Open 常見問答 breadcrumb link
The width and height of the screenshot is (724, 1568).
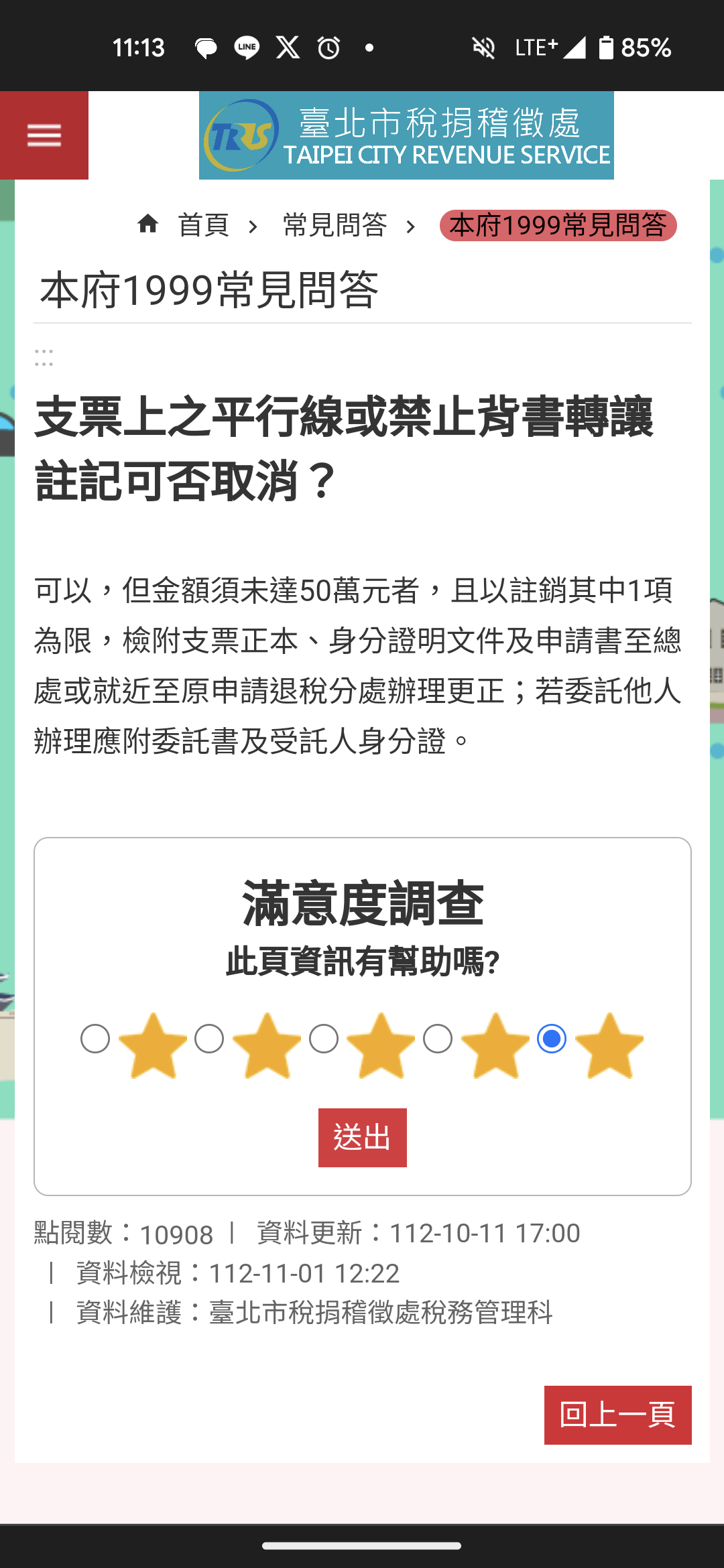[335, 225]
